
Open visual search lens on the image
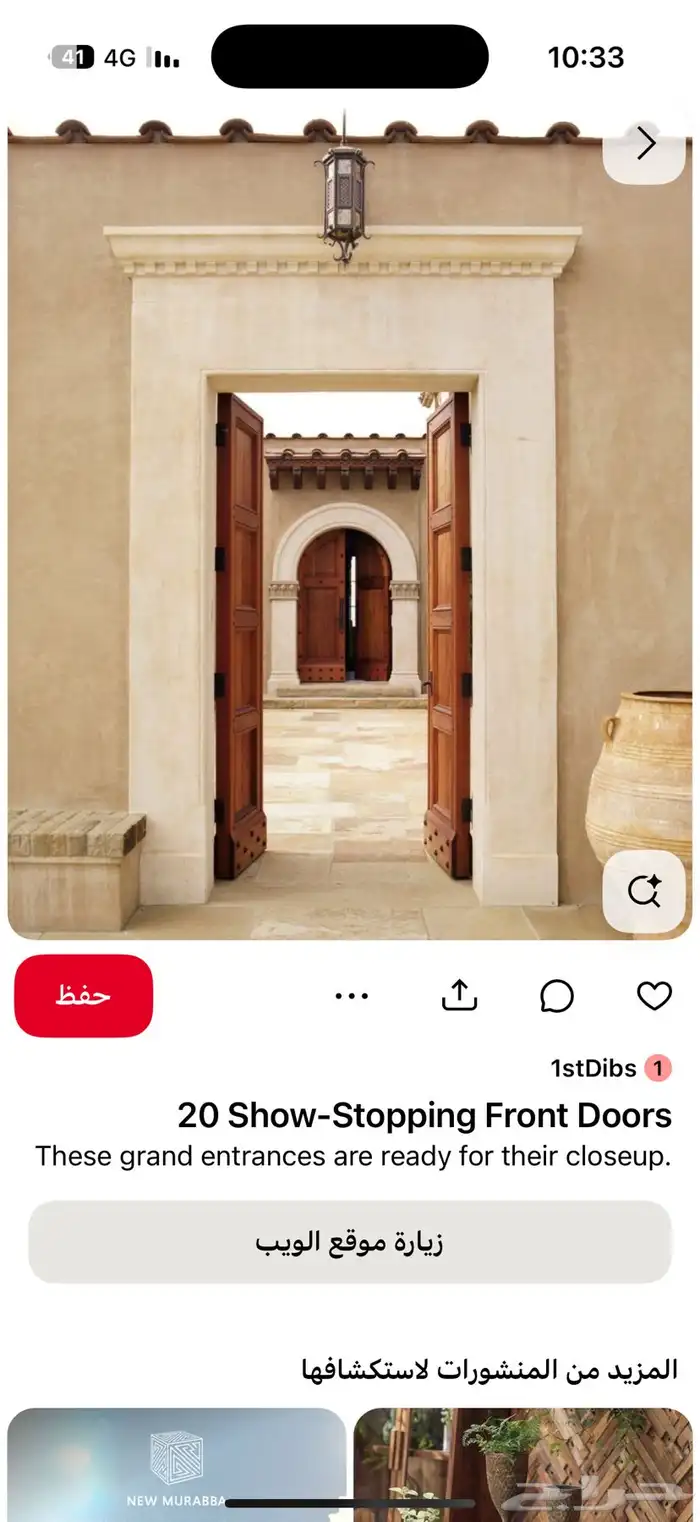coord(645,891)
